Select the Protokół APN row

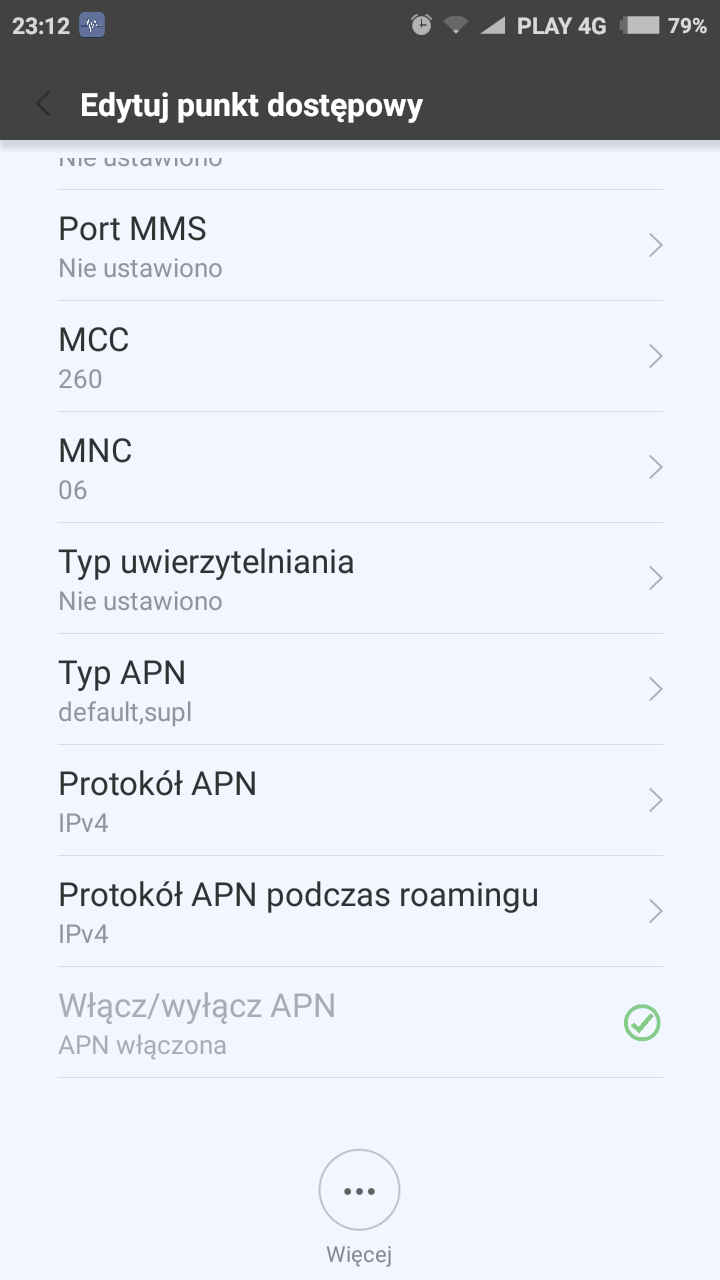click(x=360, y=801)
